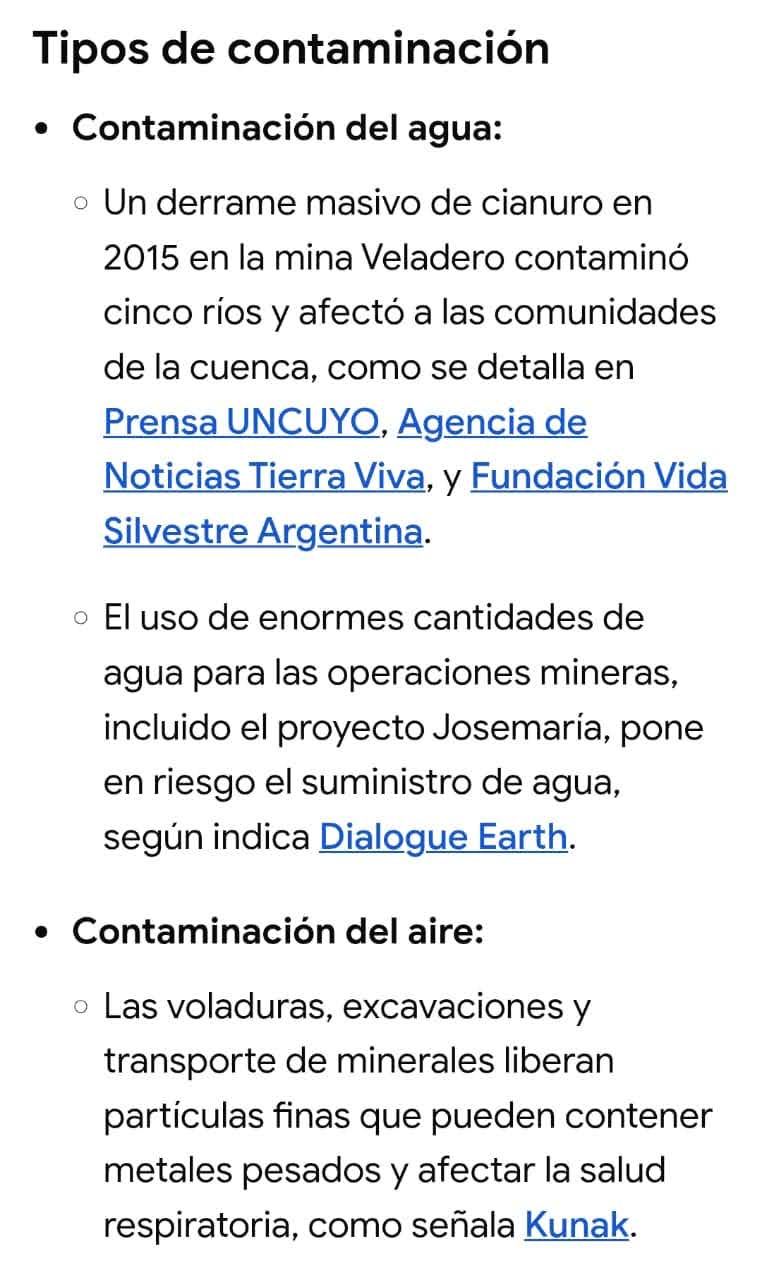Visit the Fundación Vida Silvestre Argentina link
This screenshot has height=1280, width=762.
coord(598,477)
